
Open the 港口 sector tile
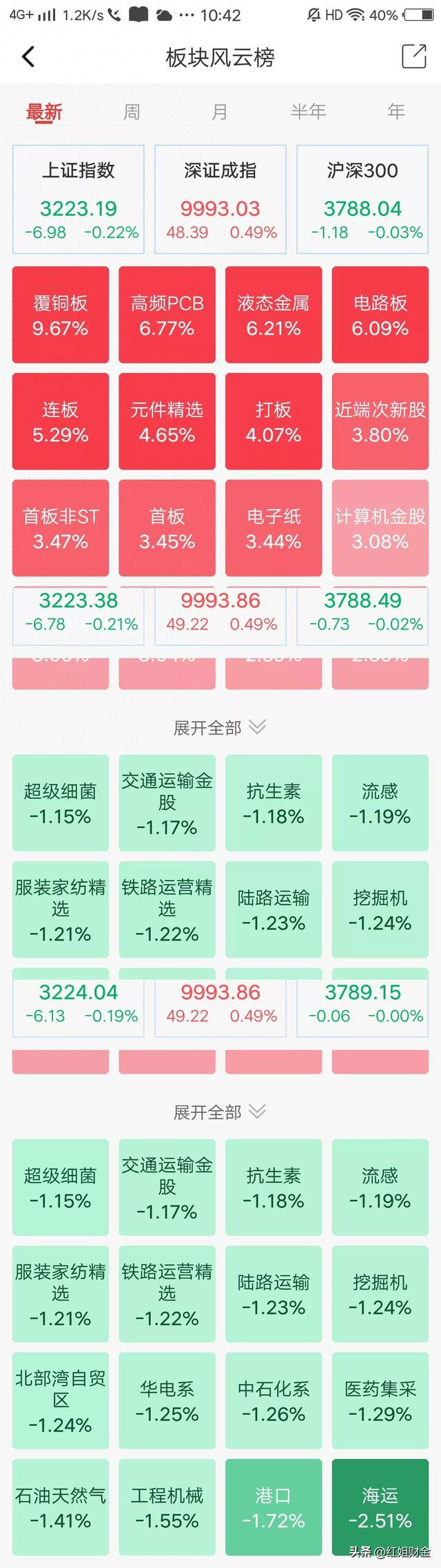click(274, 1507)
